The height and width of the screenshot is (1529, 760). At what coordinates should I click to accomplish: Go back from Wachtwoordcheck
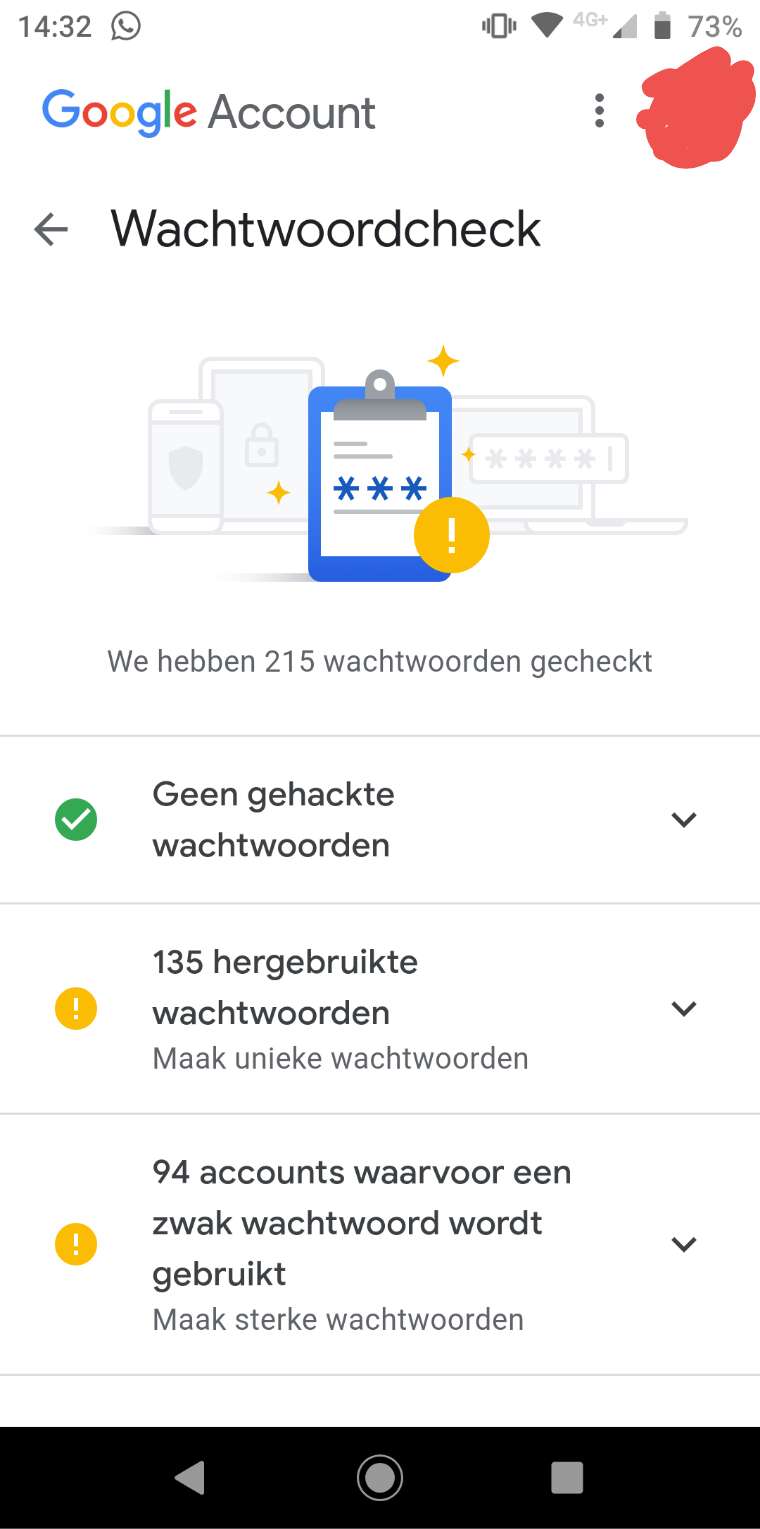tap(51, 229)
